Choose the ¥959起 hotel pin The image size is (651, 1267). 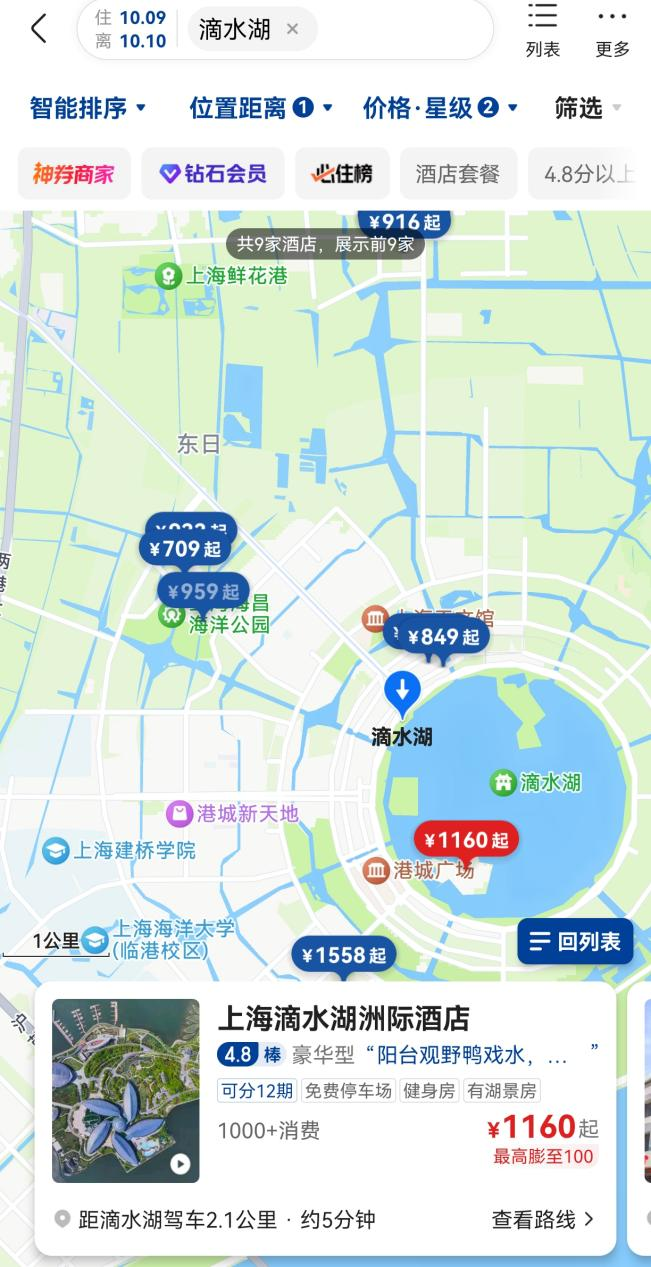[x=204, y=591]
